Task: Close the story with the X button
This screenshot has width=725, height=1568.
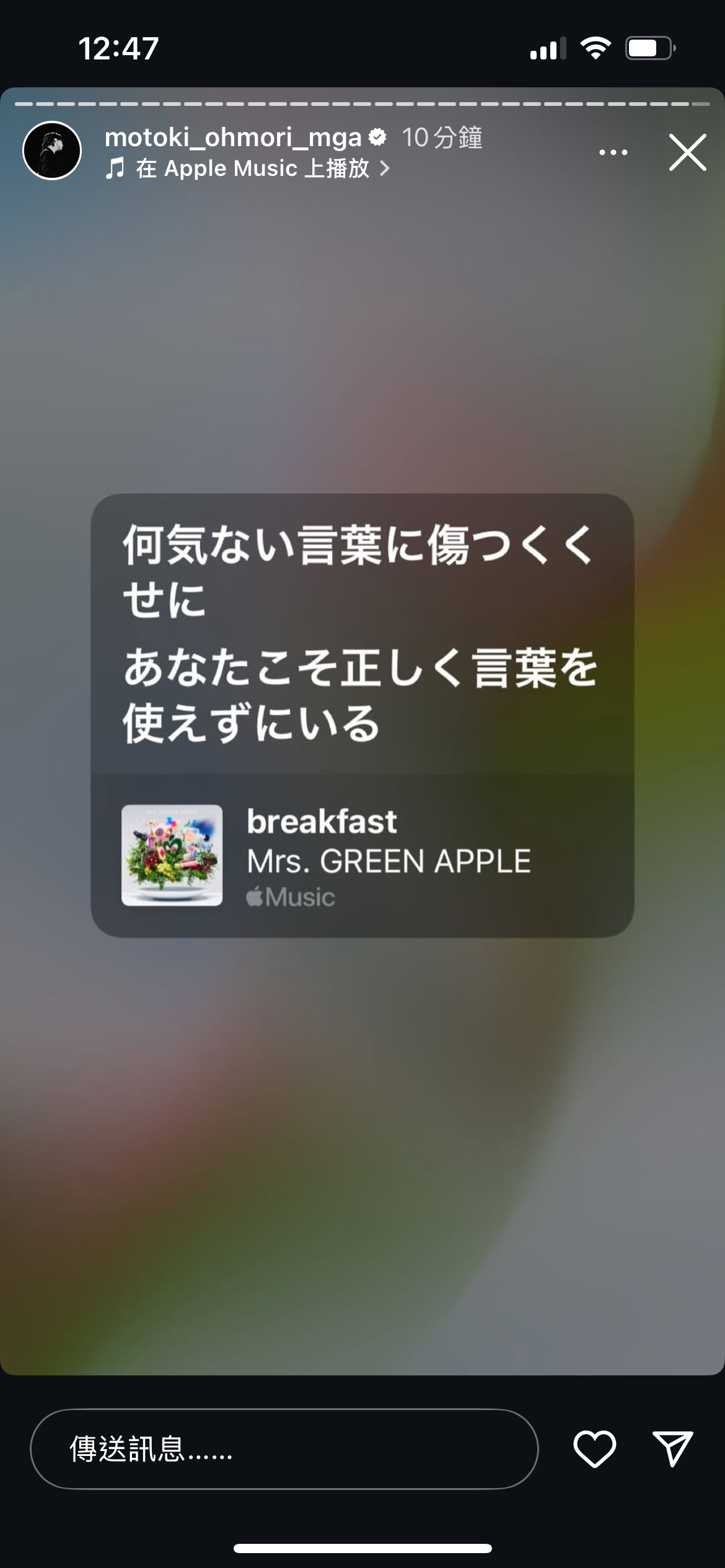Action: click(687, 152)
